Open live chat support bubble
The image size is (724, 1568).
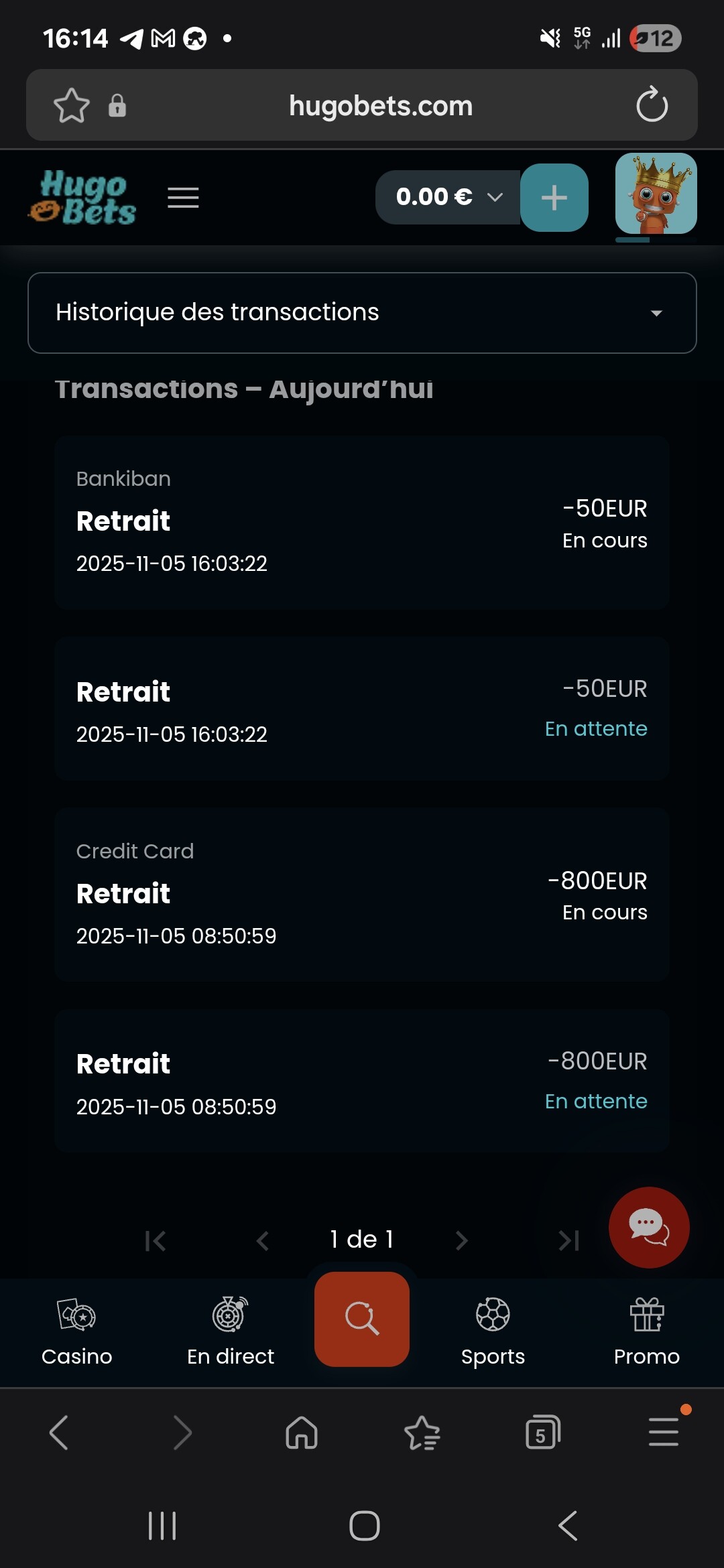648,1227
